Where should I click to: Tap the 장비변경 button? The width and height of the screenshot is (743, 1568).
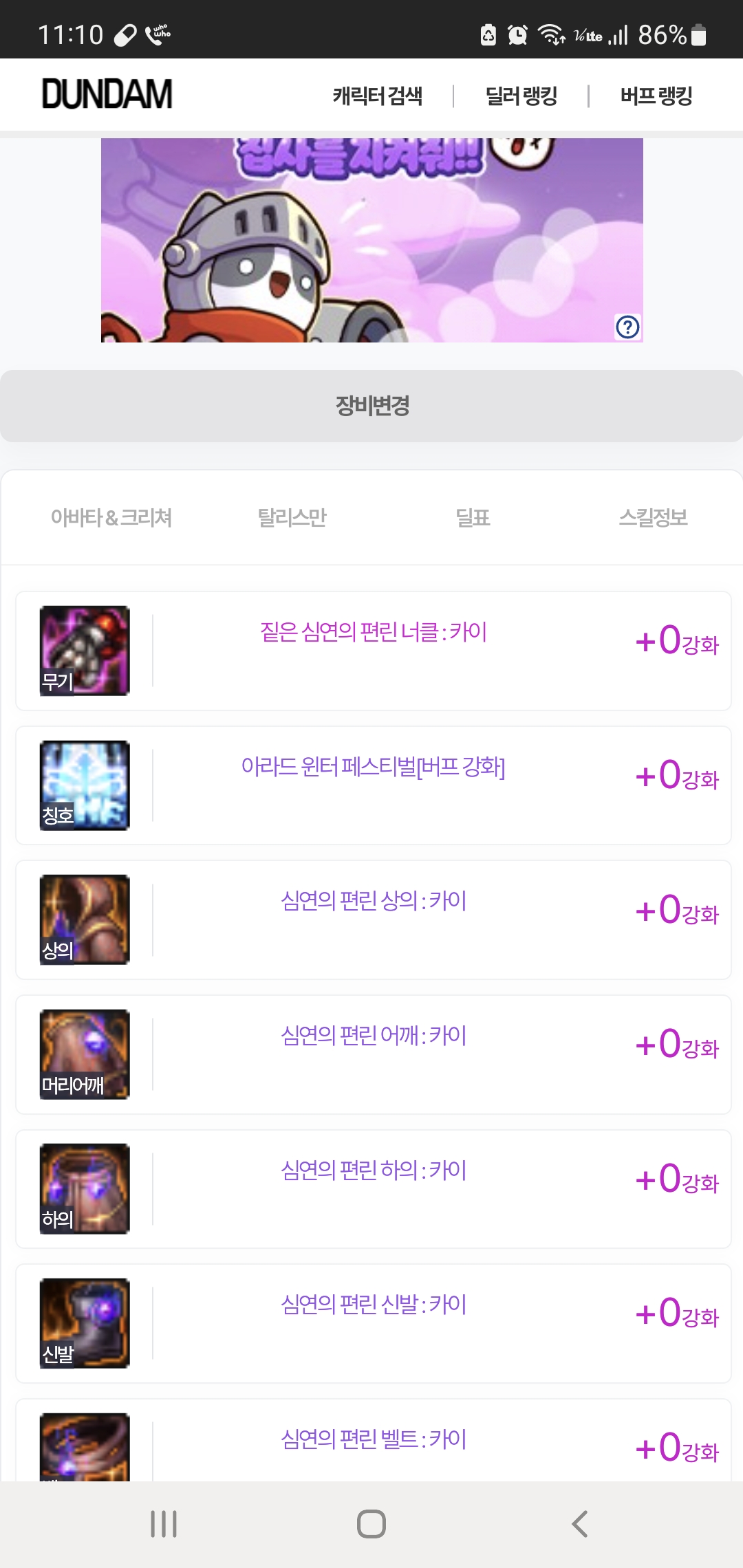pyautogui.click(x=371, y=406)
